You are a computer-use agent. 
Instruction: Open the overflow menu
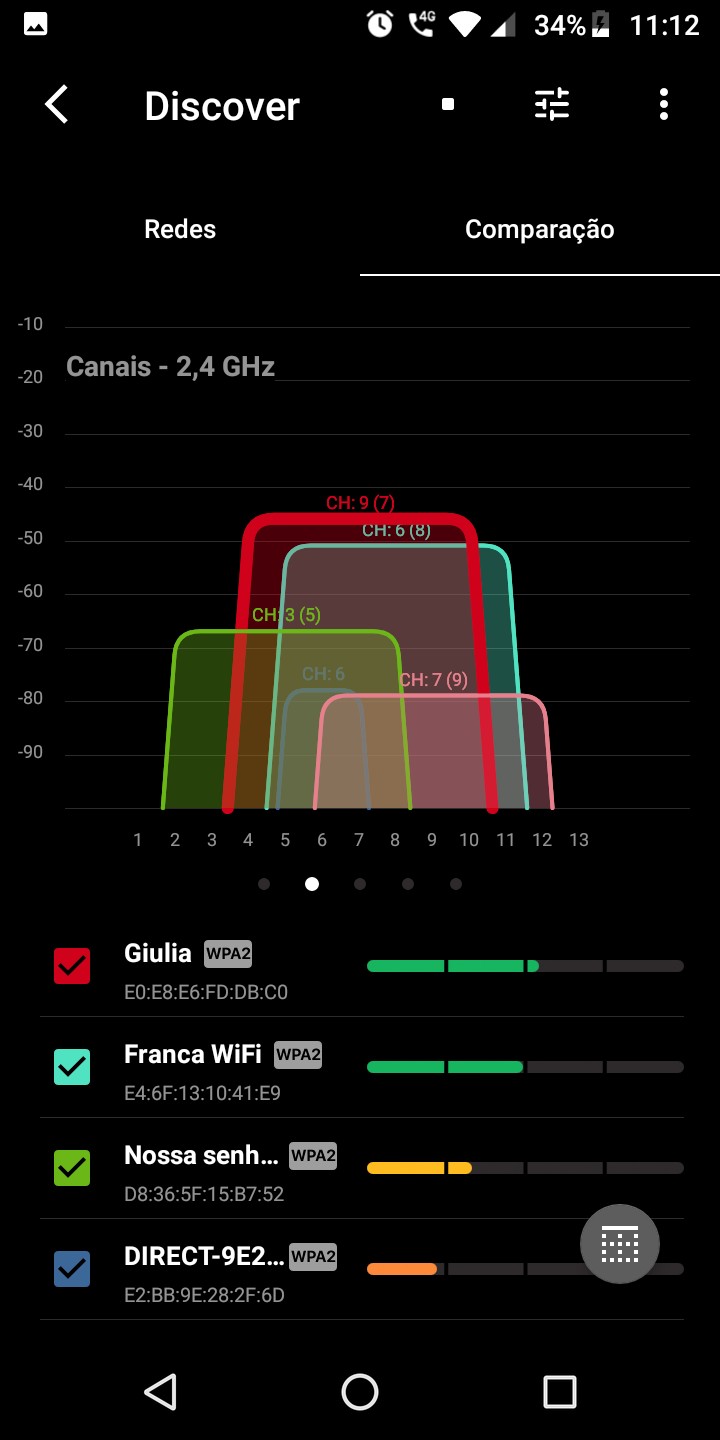coord(664,105)
